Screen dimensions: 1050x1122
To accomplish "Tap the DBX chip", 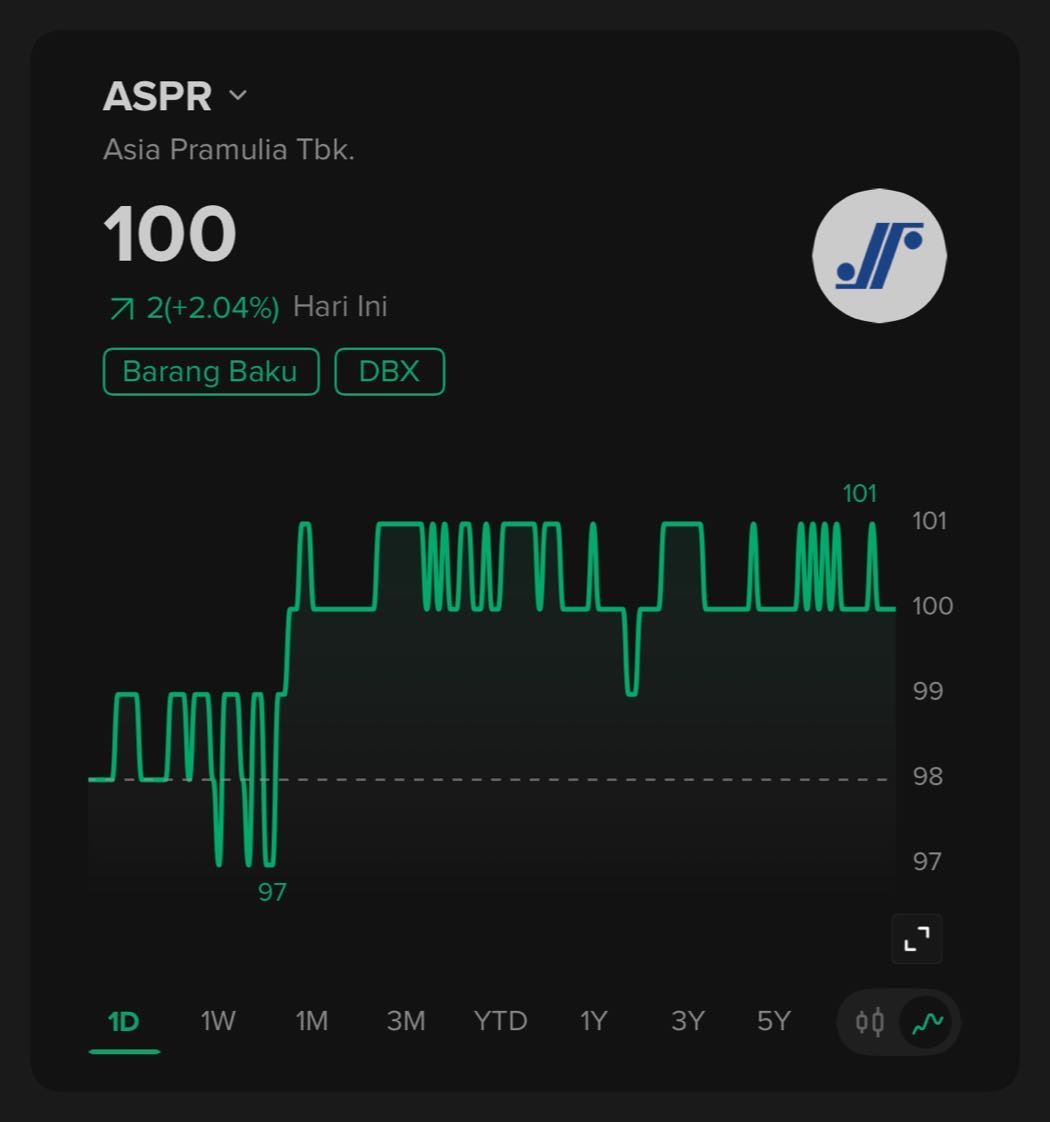I will coord(389,372).
